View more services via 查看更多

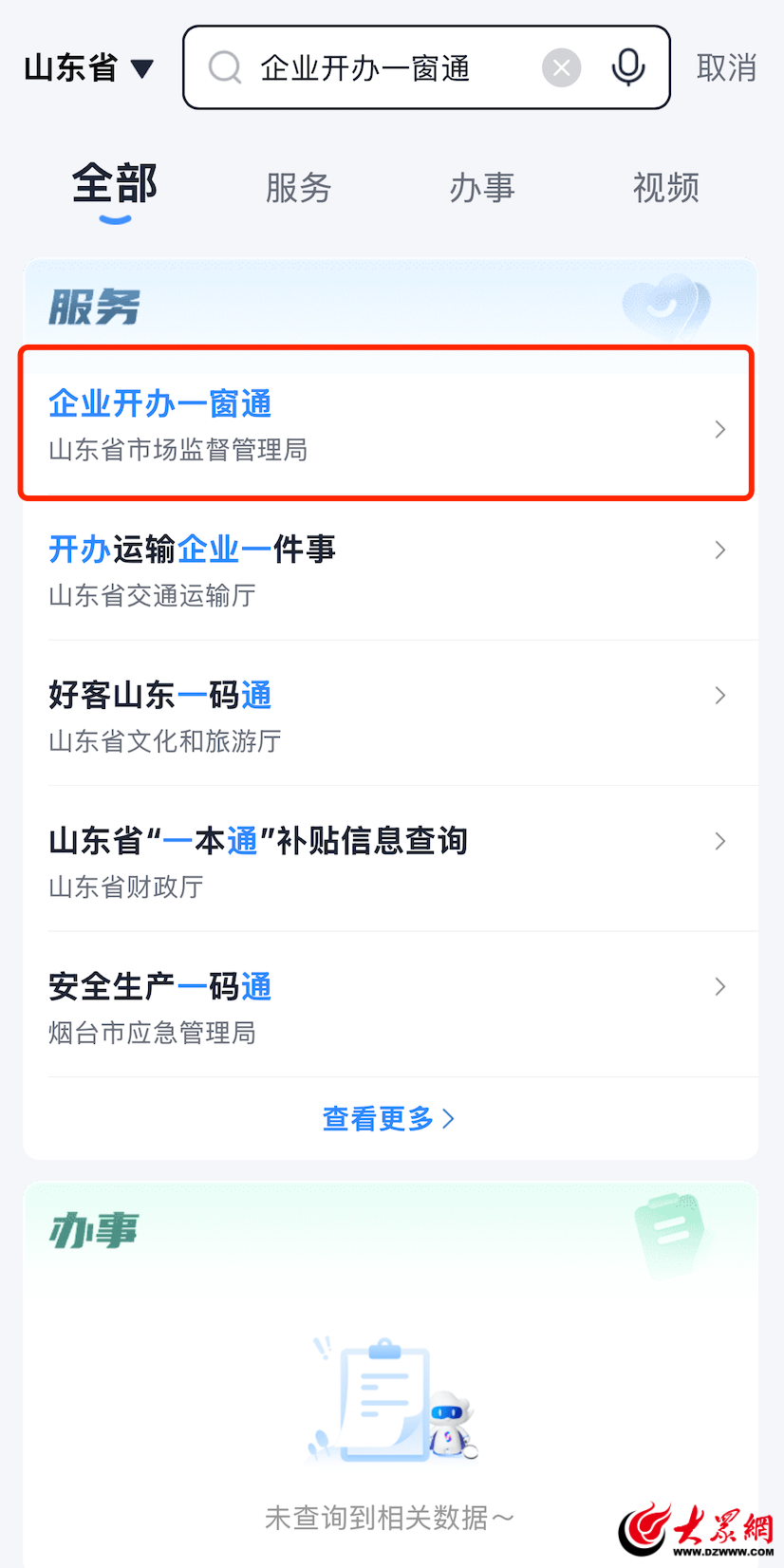point(388,1119)
